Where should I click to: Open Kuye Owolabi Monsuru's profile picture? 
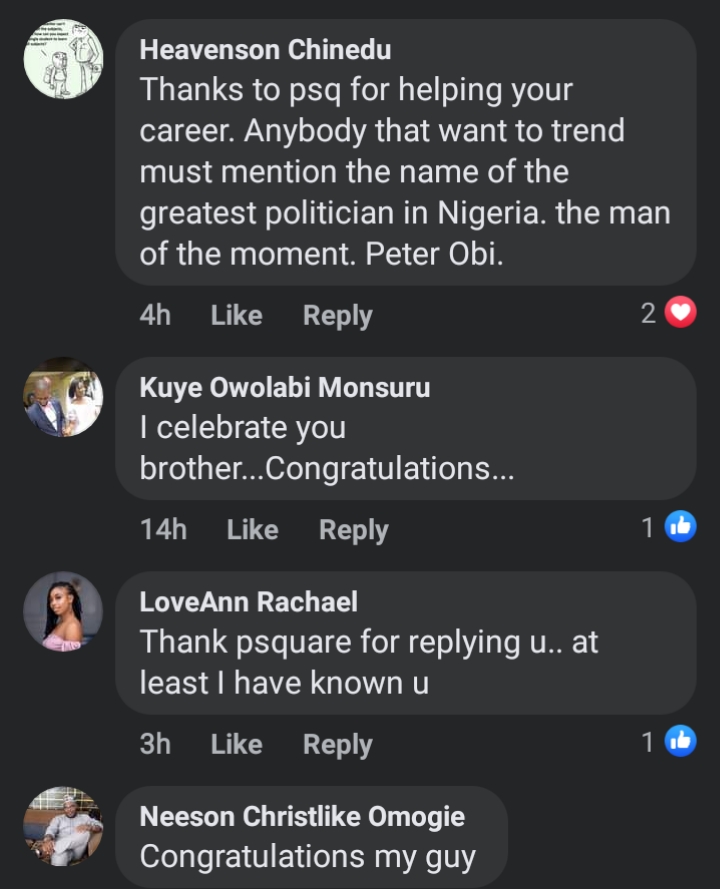63,397
